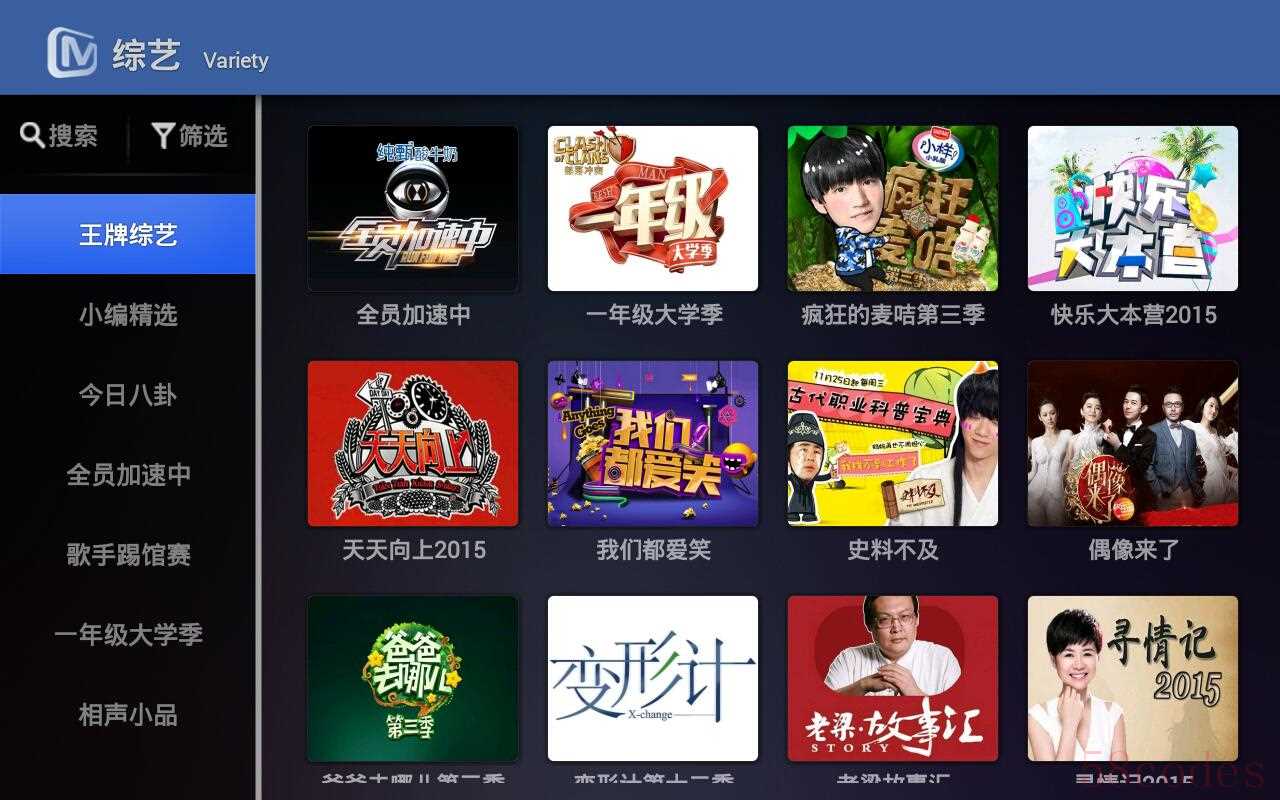Open the 疯狂的麦咭第三季 show tile
The height and width of the screenshot is (800, 1280).
point(893,208)
